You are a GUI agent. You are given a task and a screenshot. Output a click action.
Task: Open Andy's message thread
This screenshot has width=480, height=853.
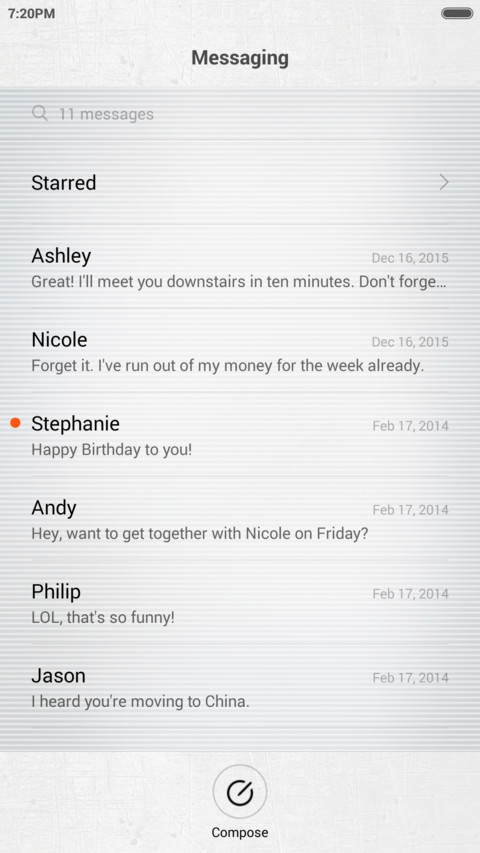coord(240,518)
